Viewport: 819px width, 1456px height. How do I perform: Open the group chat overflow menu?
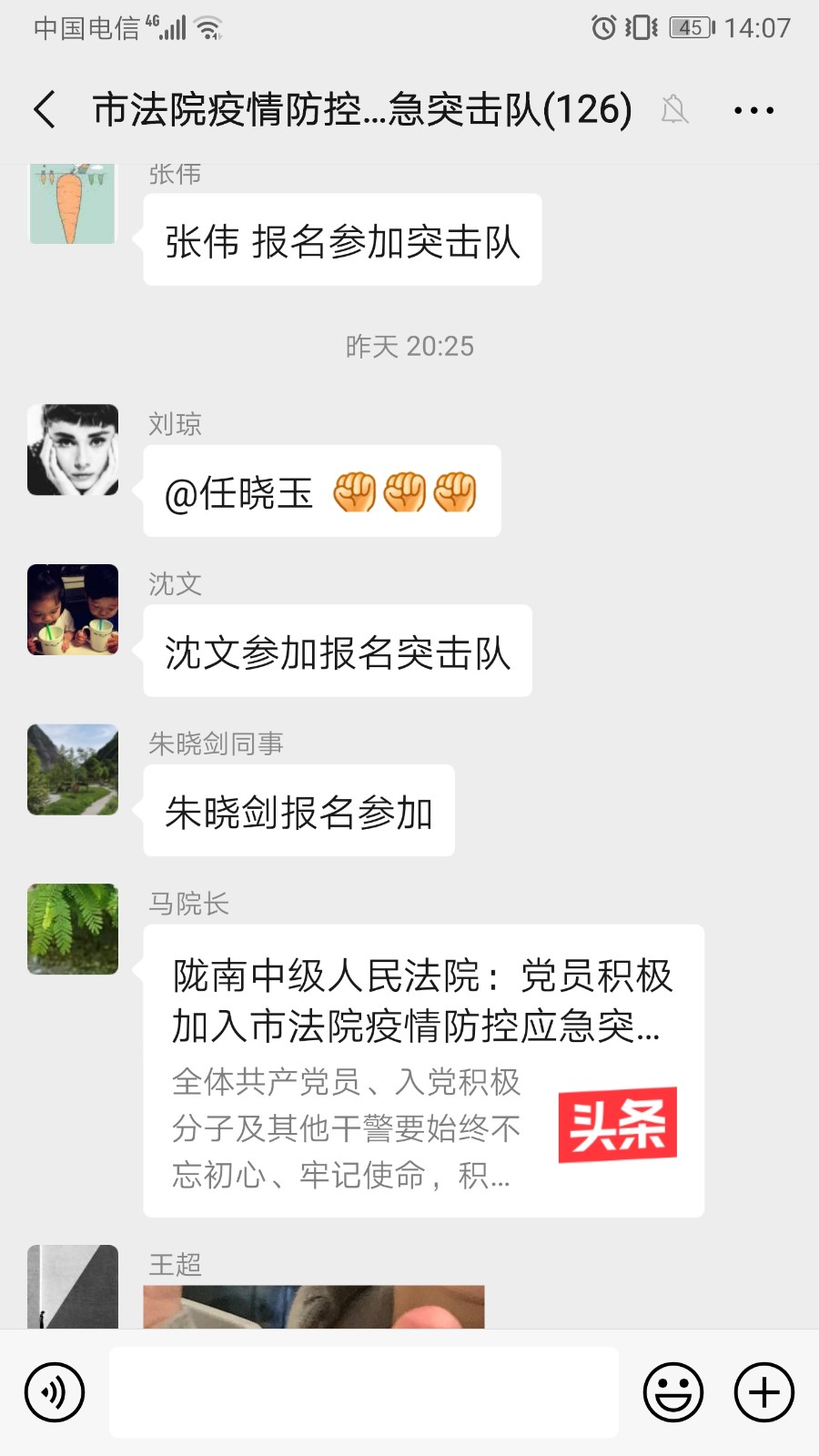pyautogui.click(x=753, y=110)
